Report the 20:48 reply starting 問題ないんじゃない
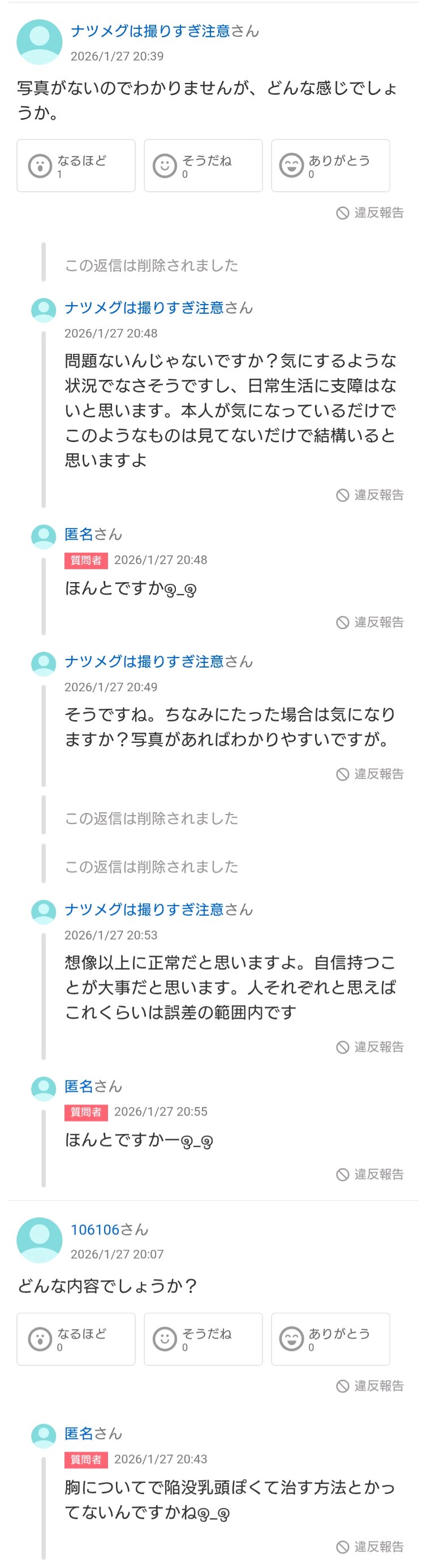Viewport: 427px width, 1568px height. pyautogui.click(x=370, y=495)
